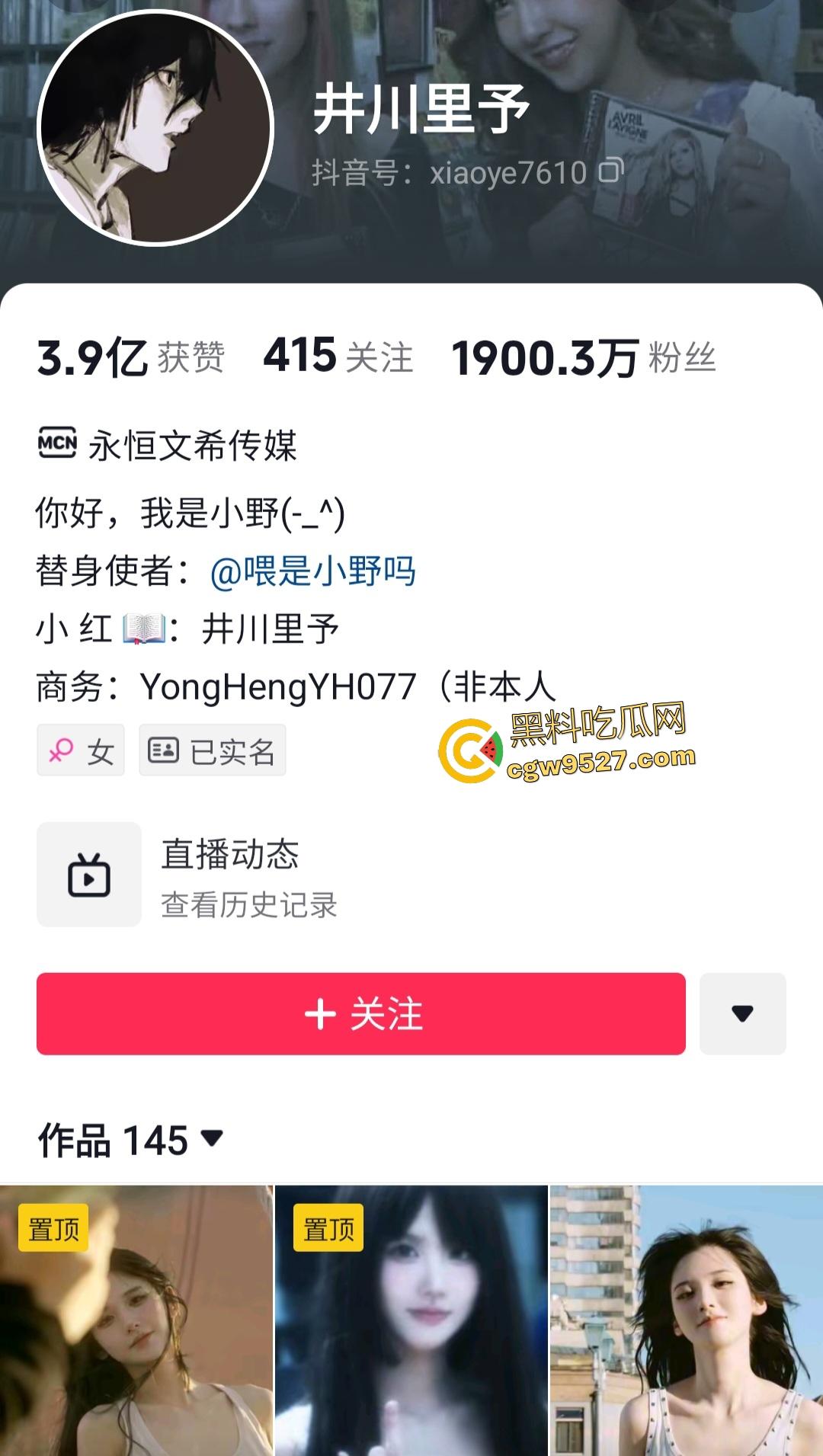Open the third video with buildings
The height and width of the screenshot is (1456, 823).
(686, 1322)
